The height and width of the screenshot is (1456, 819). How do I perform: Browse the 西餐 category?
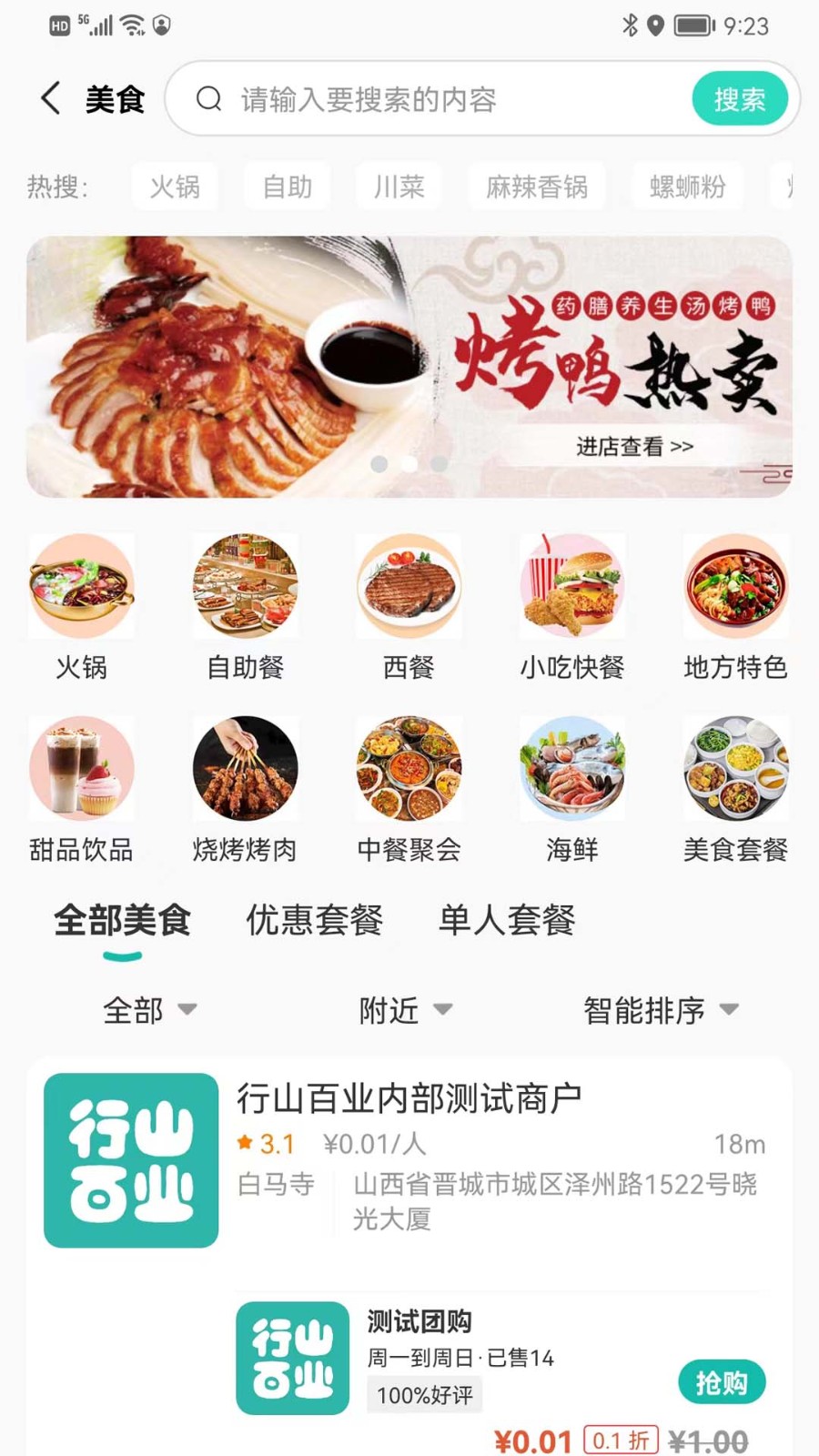click(x=409, y=607)
